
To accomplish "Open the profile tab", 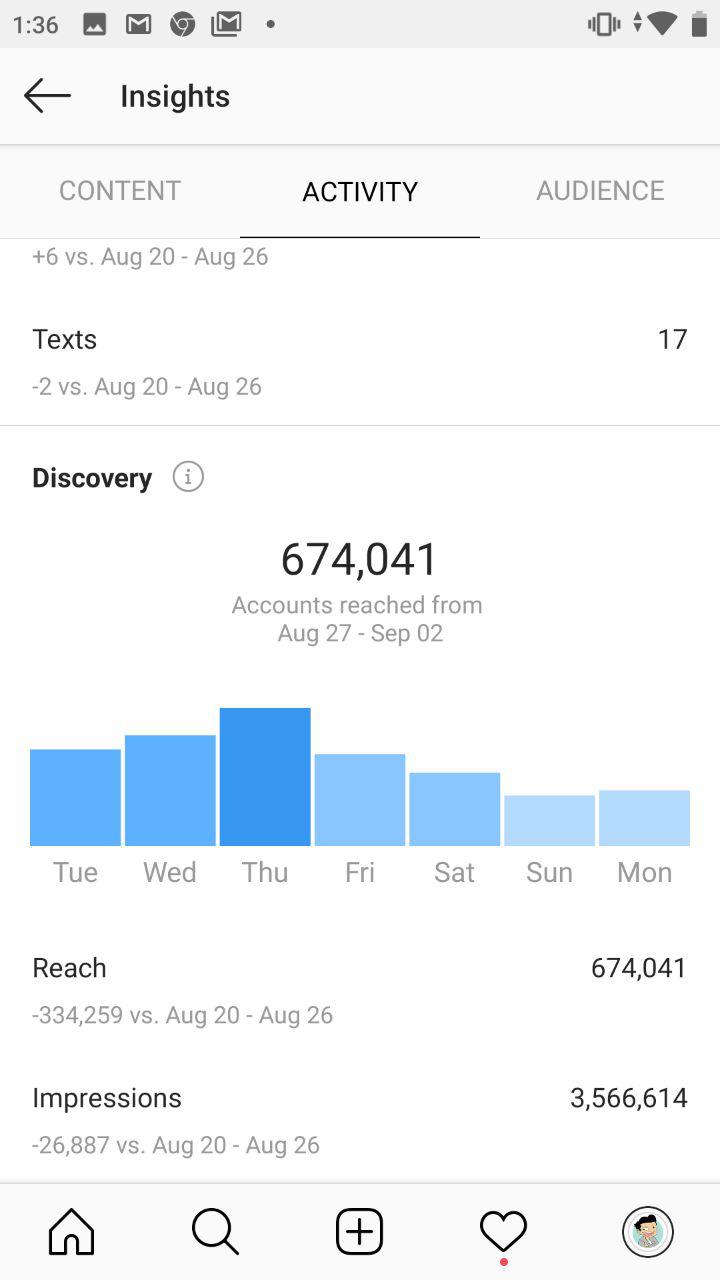I will (x=647, y=1231).
